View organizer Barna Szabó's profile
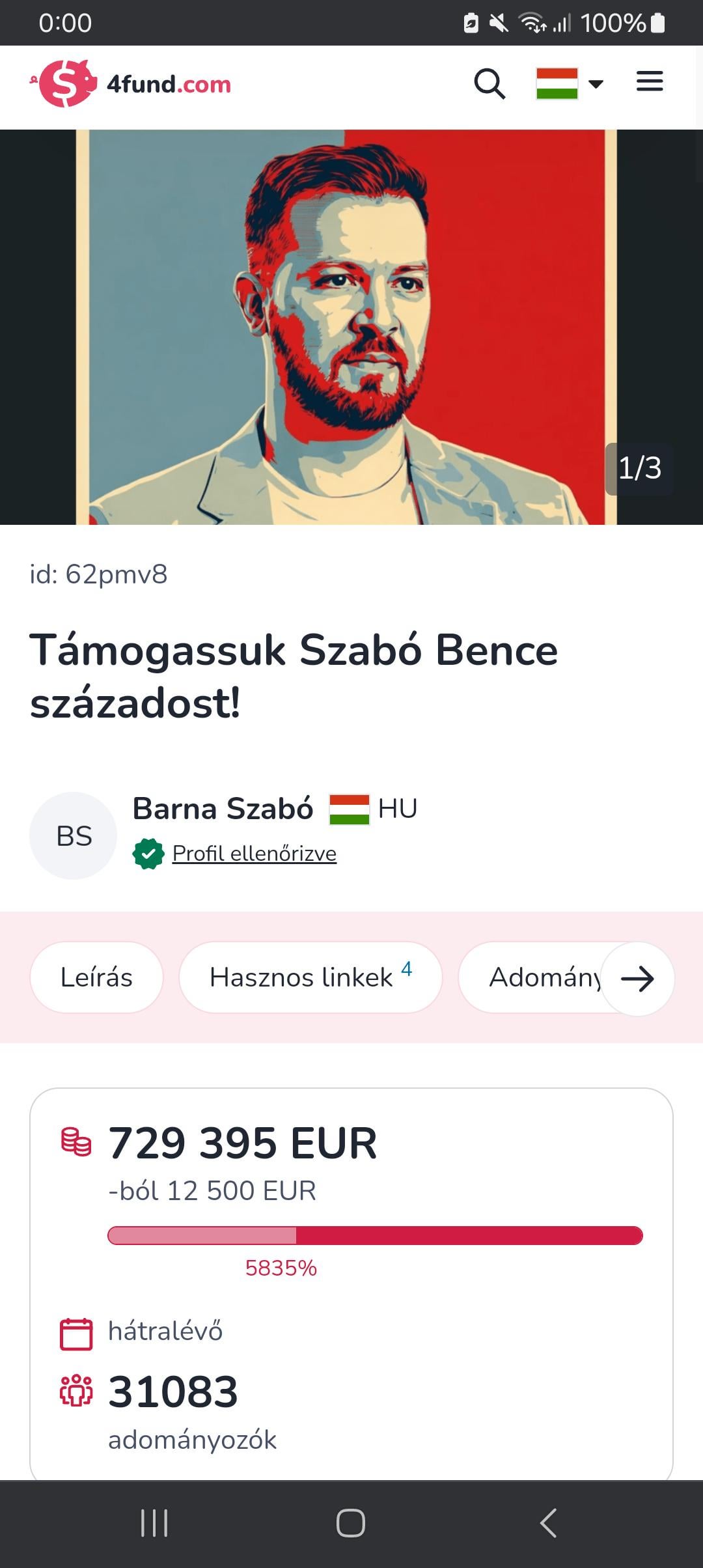This screenshot has width=703, height=1568. click(223, 809)
